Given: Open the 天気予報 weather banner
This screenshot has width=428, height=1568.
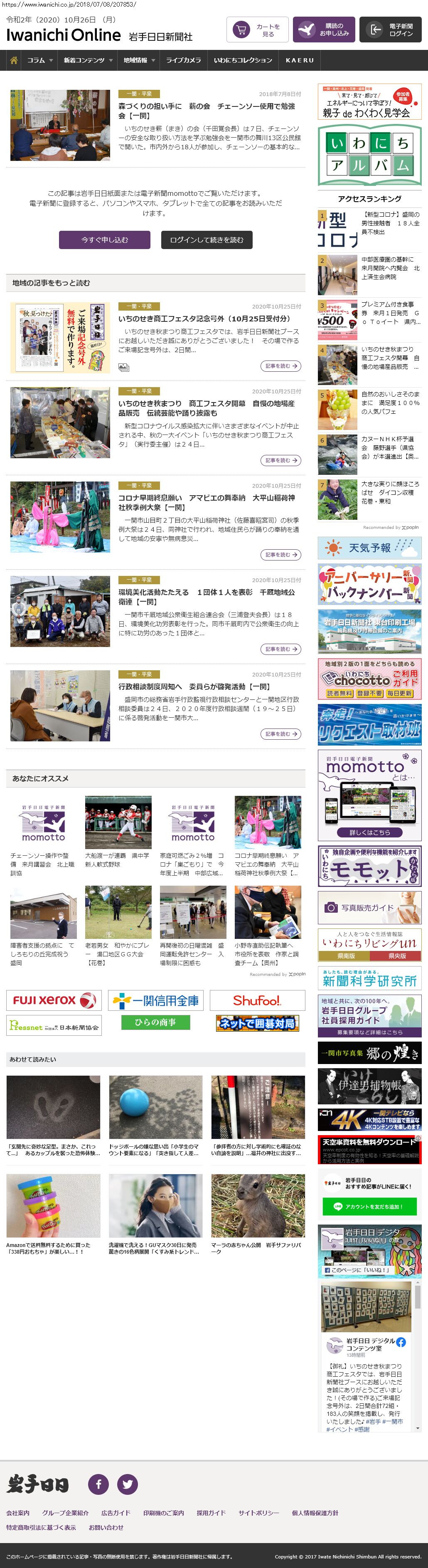Looking at the screenshot, I should point(369,548).
